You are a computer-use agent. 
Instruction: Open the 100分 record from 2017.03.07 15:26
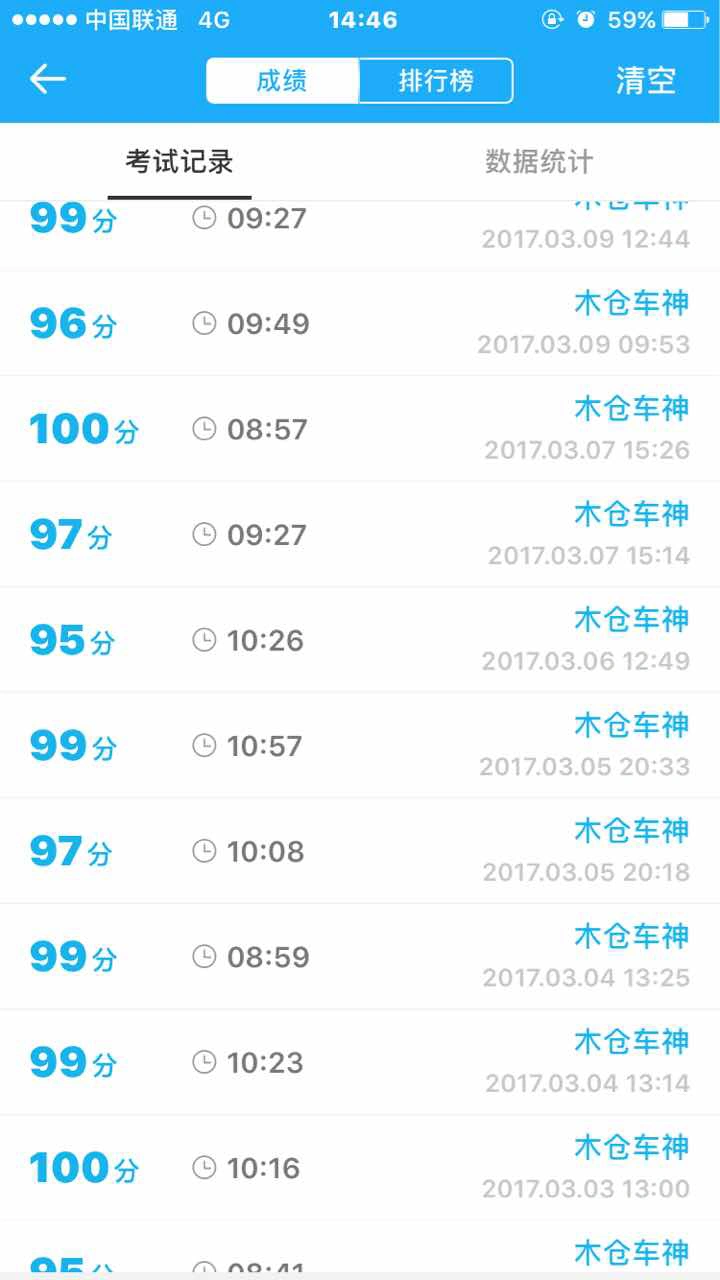[x=360, y=429]
